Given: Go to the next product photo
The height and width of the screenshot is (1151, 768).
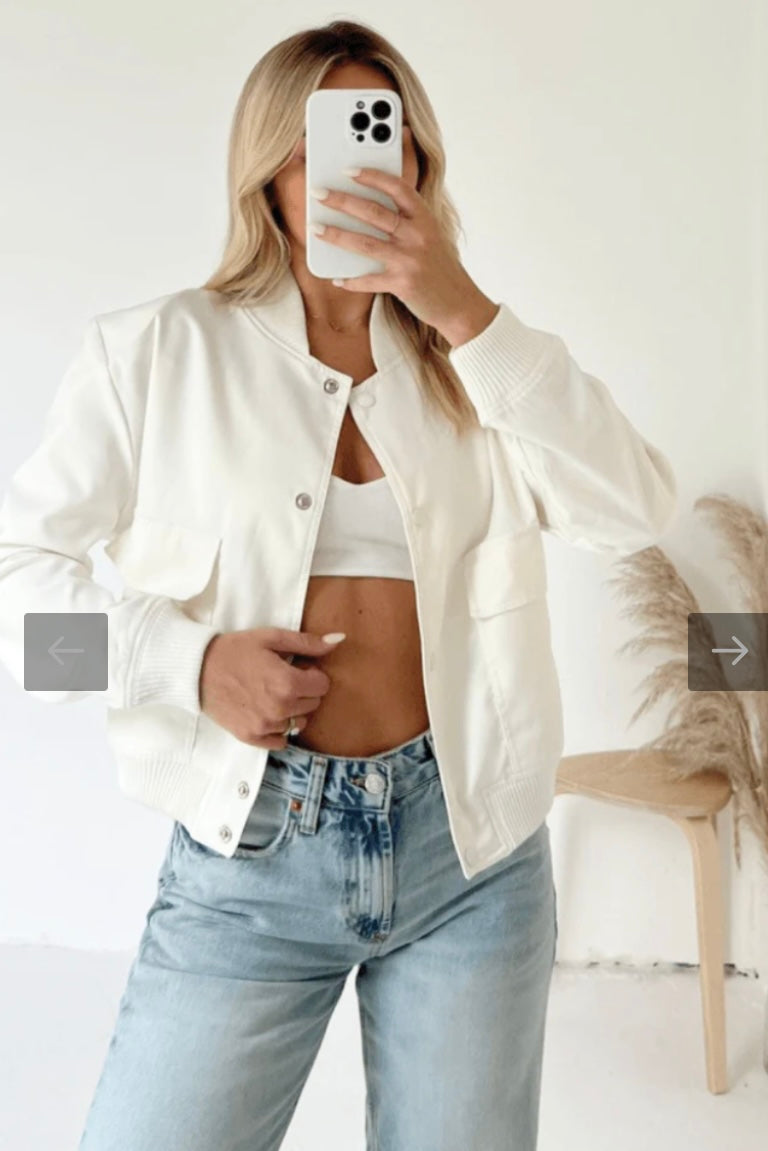Looking at the screenshot, I should (x=728, y=651).
